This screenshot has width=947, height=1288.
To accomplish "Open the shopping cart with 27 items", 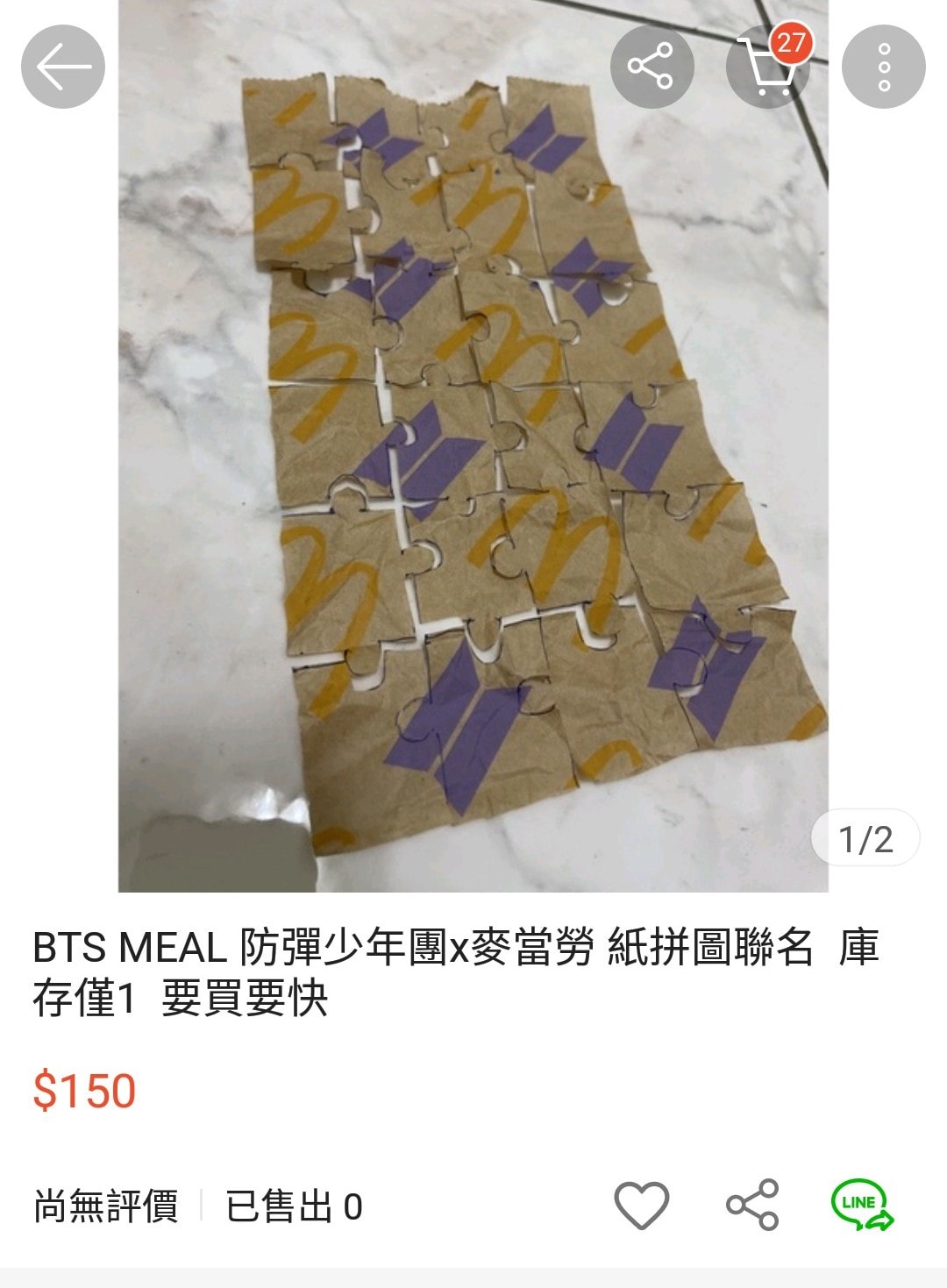I will pyautogui.click(x=767, y=67).
